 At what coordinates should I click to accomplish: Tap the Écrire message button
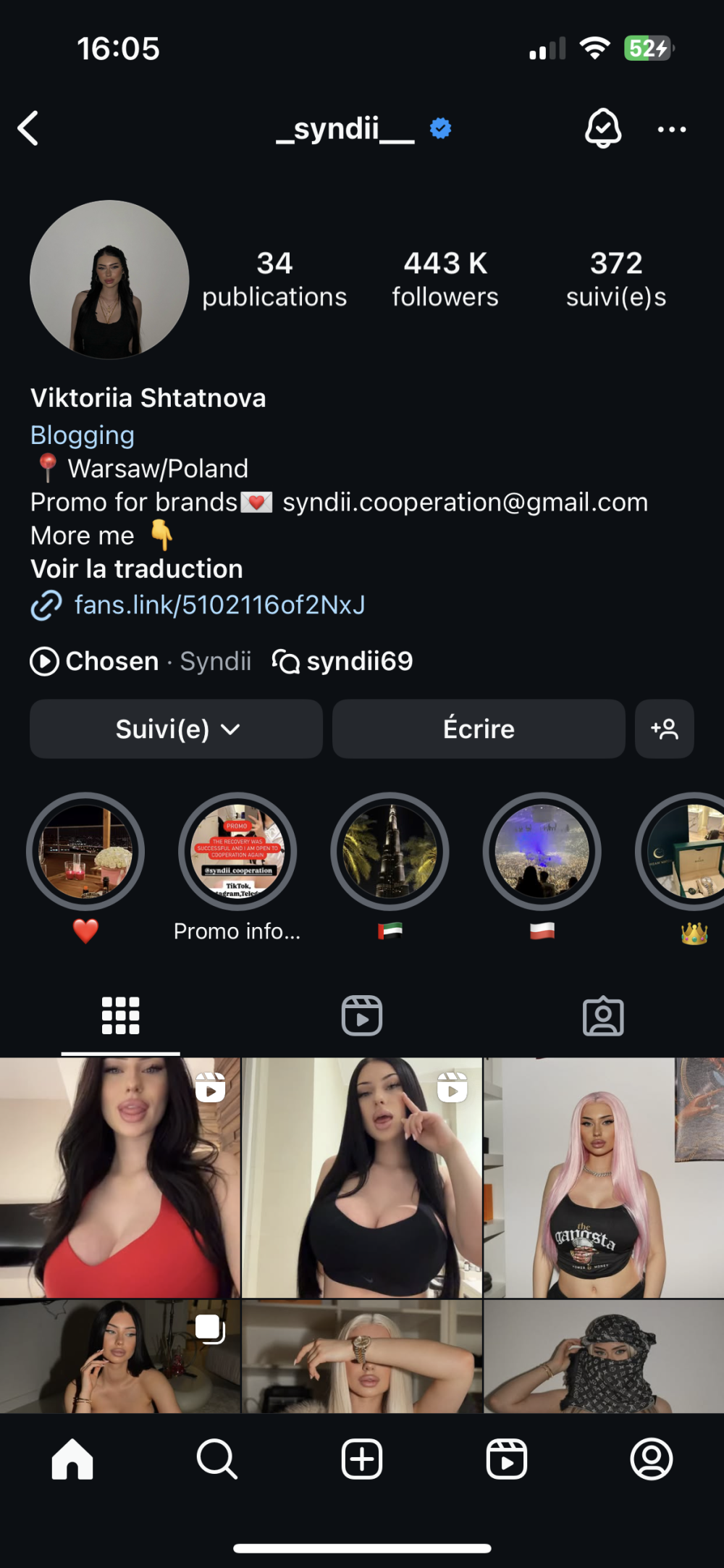[x=479, y=729]
